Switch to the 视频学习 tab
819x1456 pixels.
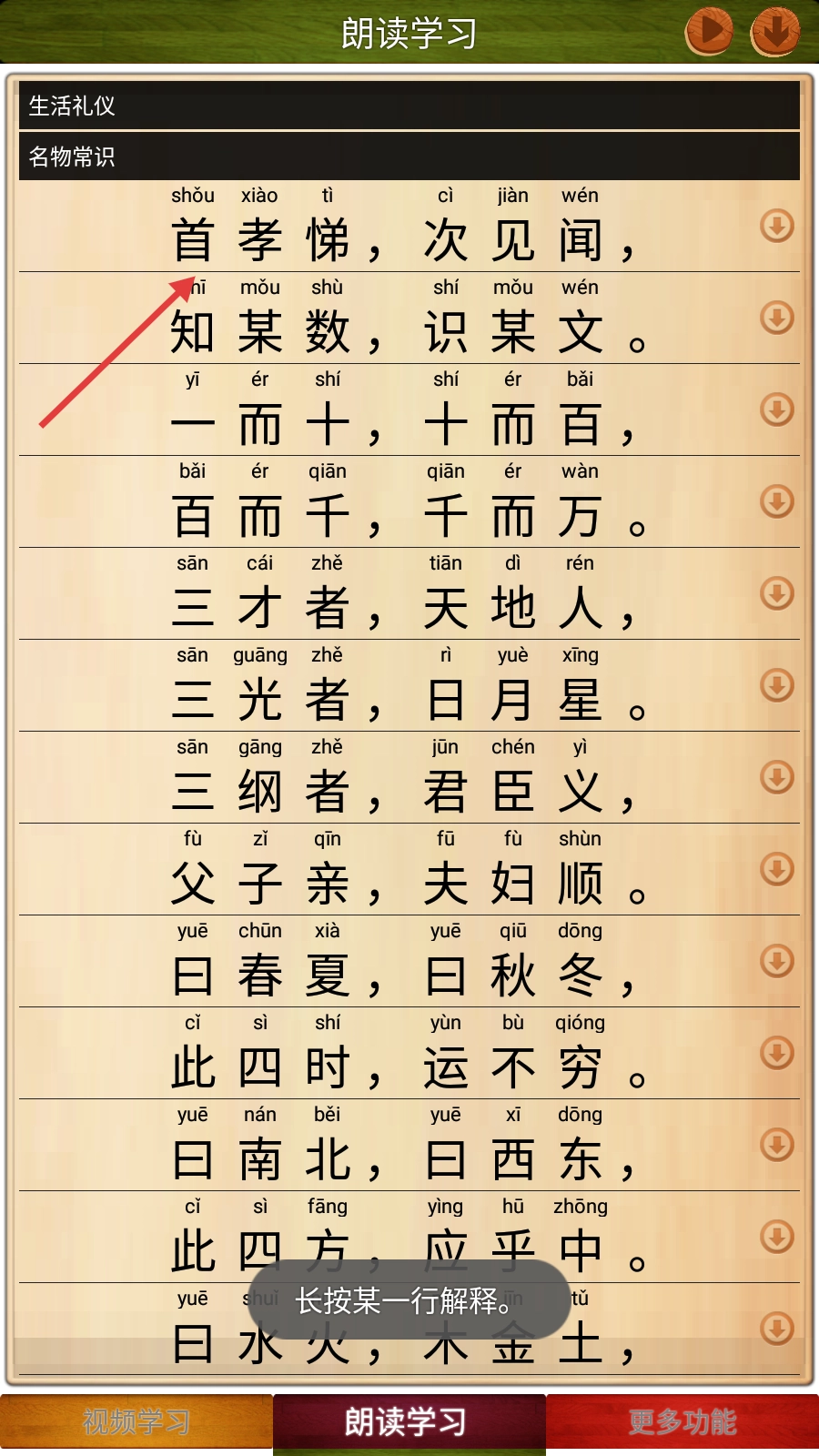point(136,1421)
